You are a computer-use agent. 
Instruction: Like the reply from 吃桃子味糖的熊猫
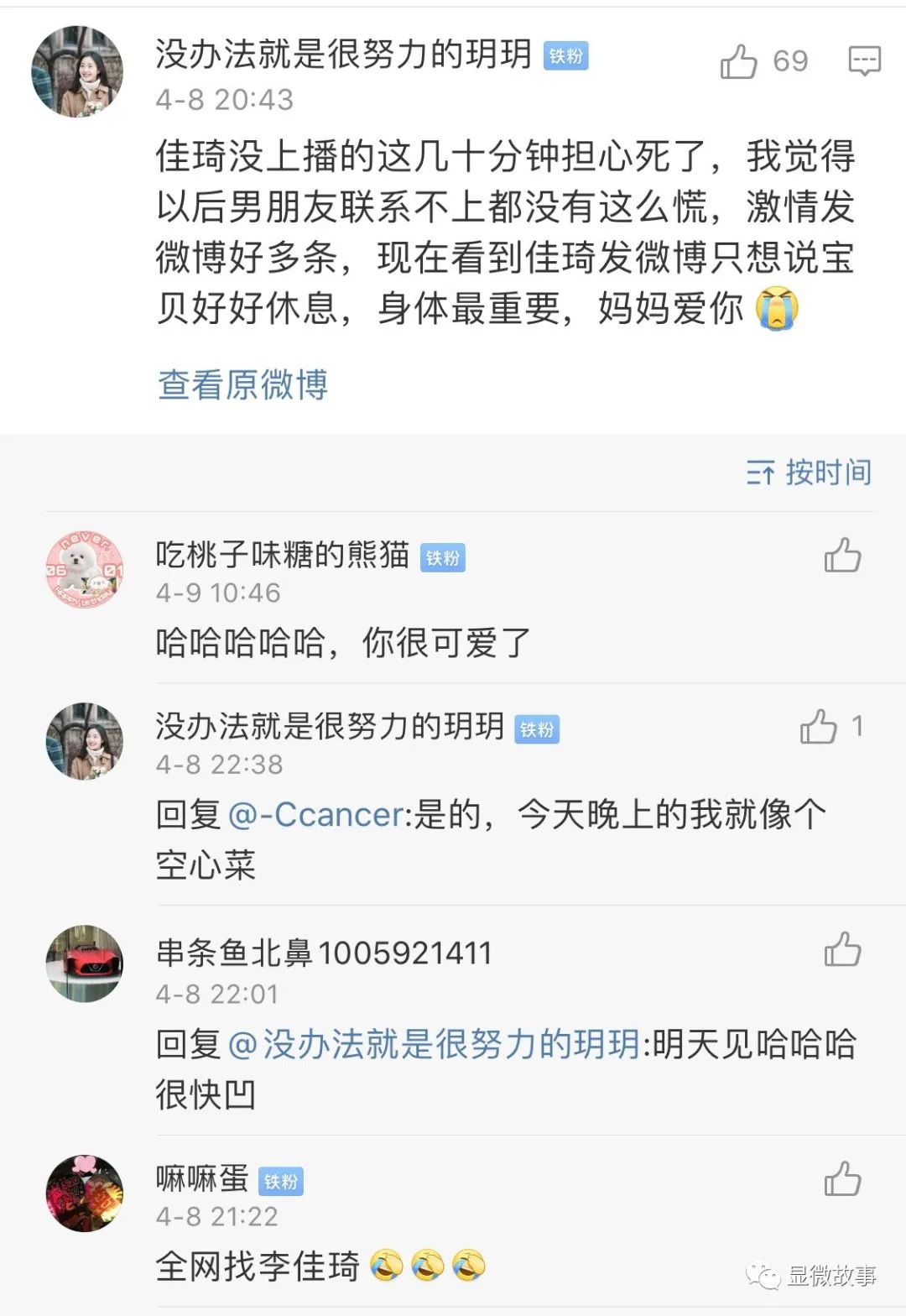click(842, 556)
